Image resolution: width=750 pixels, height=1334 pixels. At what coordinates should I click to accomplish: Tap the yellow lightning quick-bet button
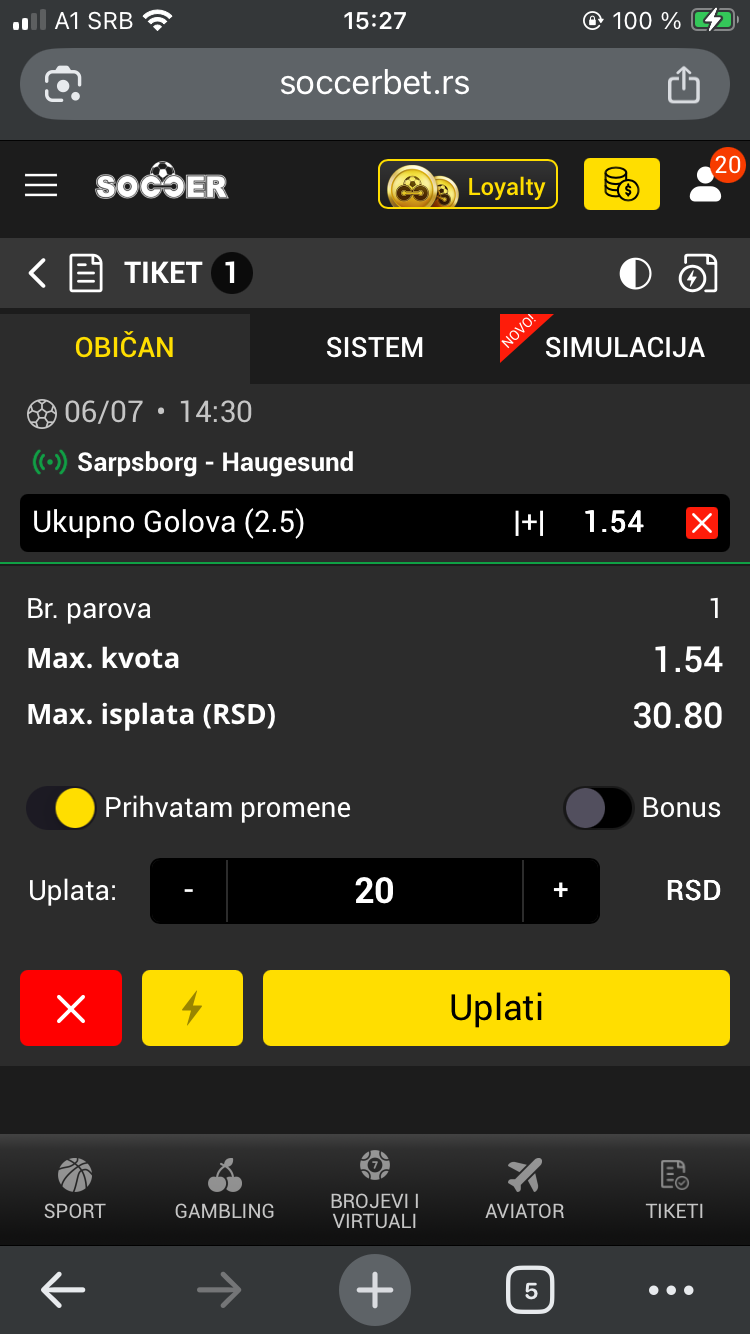coord(192,1008)
